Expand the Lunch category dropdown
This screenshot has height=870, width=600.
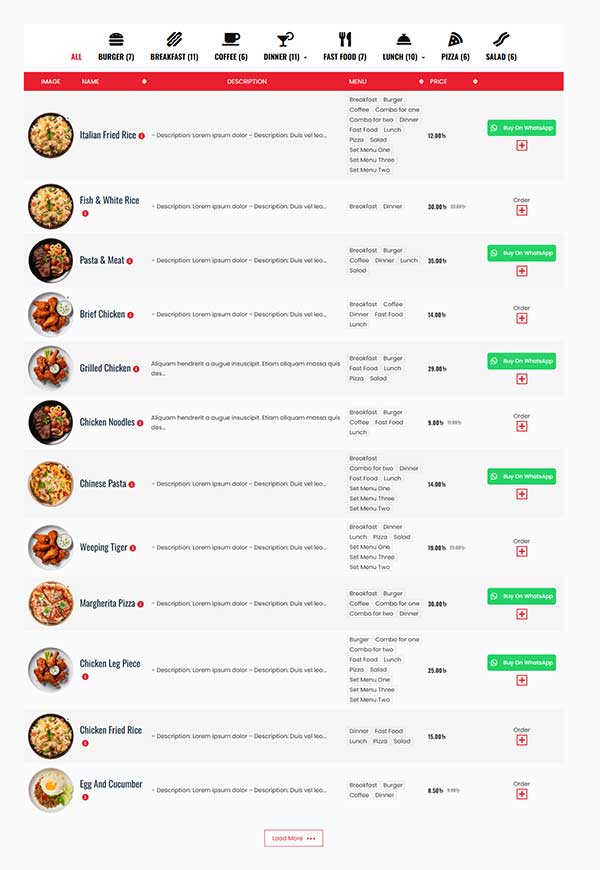tap(404, 47)
